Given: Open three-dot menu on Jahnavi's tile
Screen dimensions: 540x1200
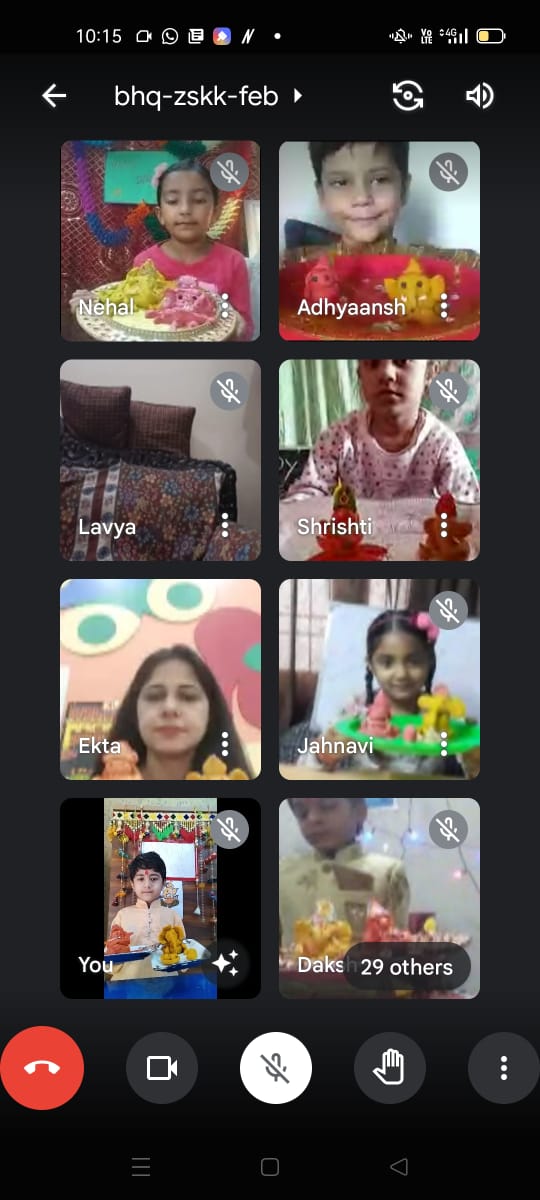Looking at the screenshot, I should pyautogui.click(x=444, y=743).
